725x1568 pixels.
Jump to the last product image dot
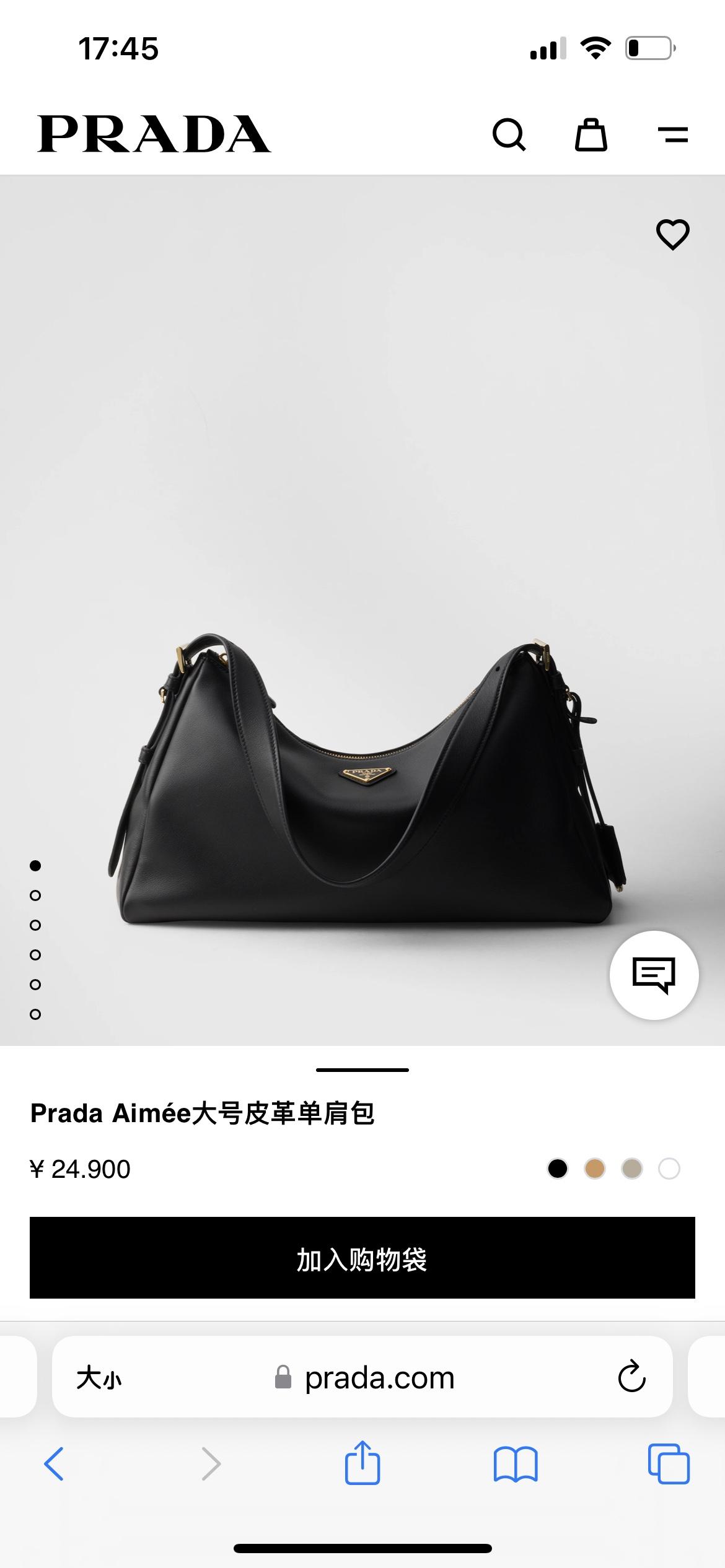[35, 1014]
